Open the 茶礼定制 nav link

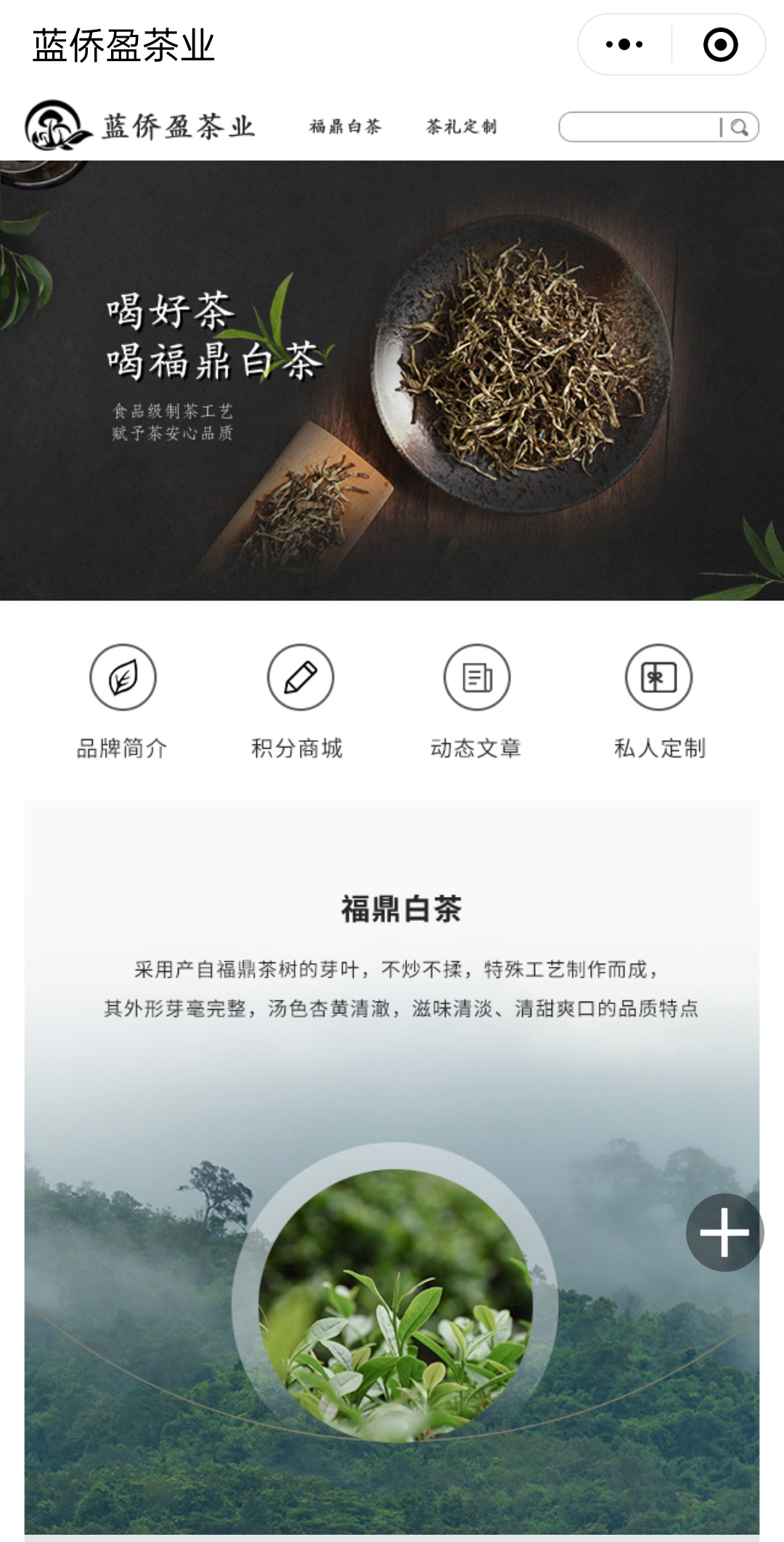pos(462,126)
